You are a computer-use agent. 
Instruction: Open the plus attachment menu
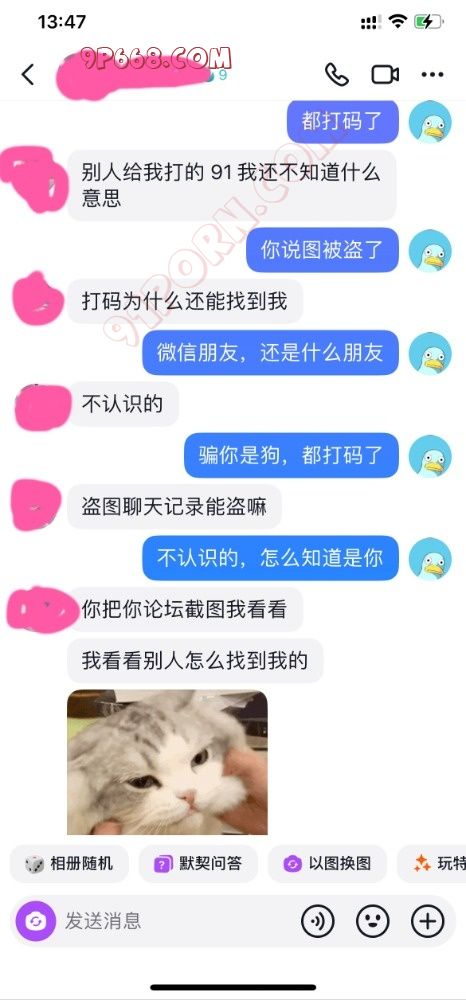[427, 921]
